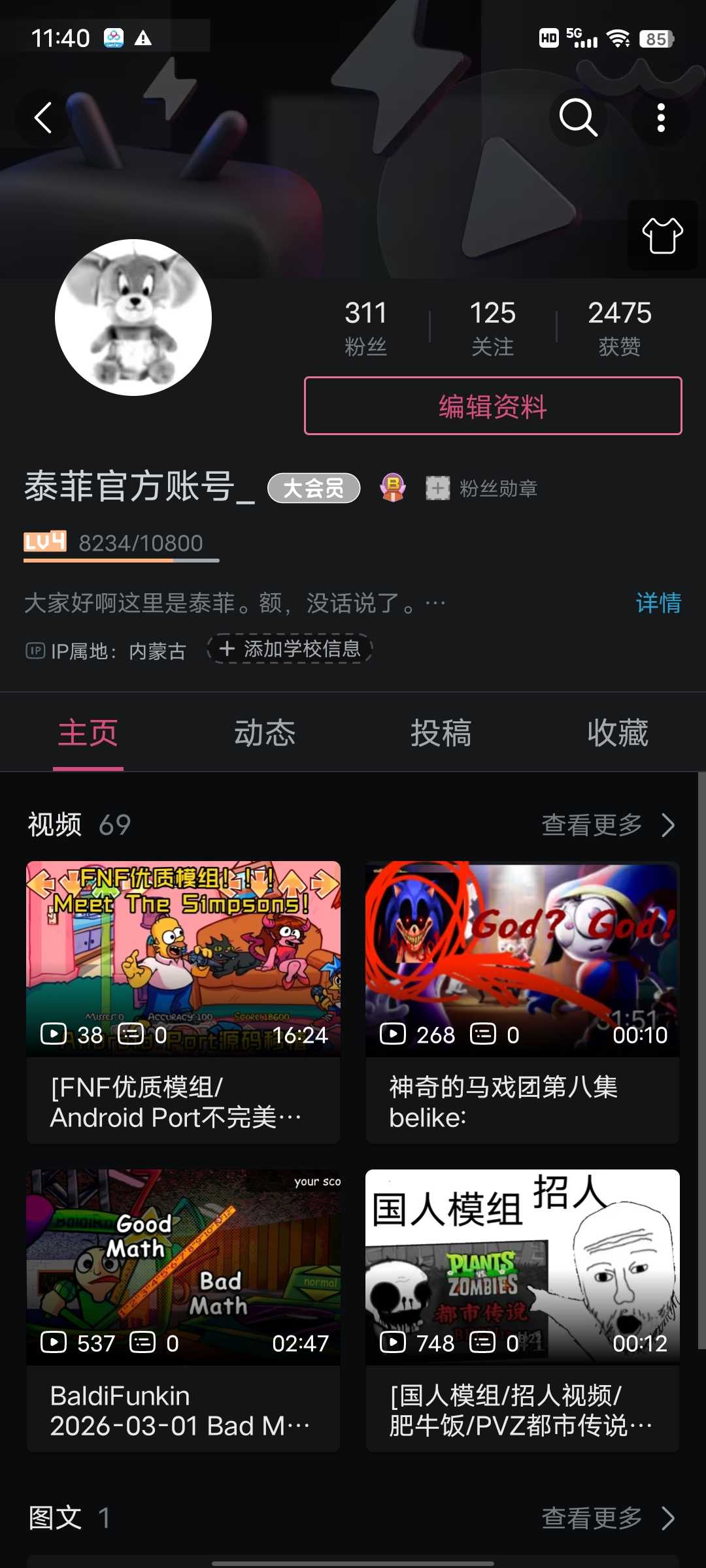
Task: Switch to the 收藏 tab
Action: [618, 733]
